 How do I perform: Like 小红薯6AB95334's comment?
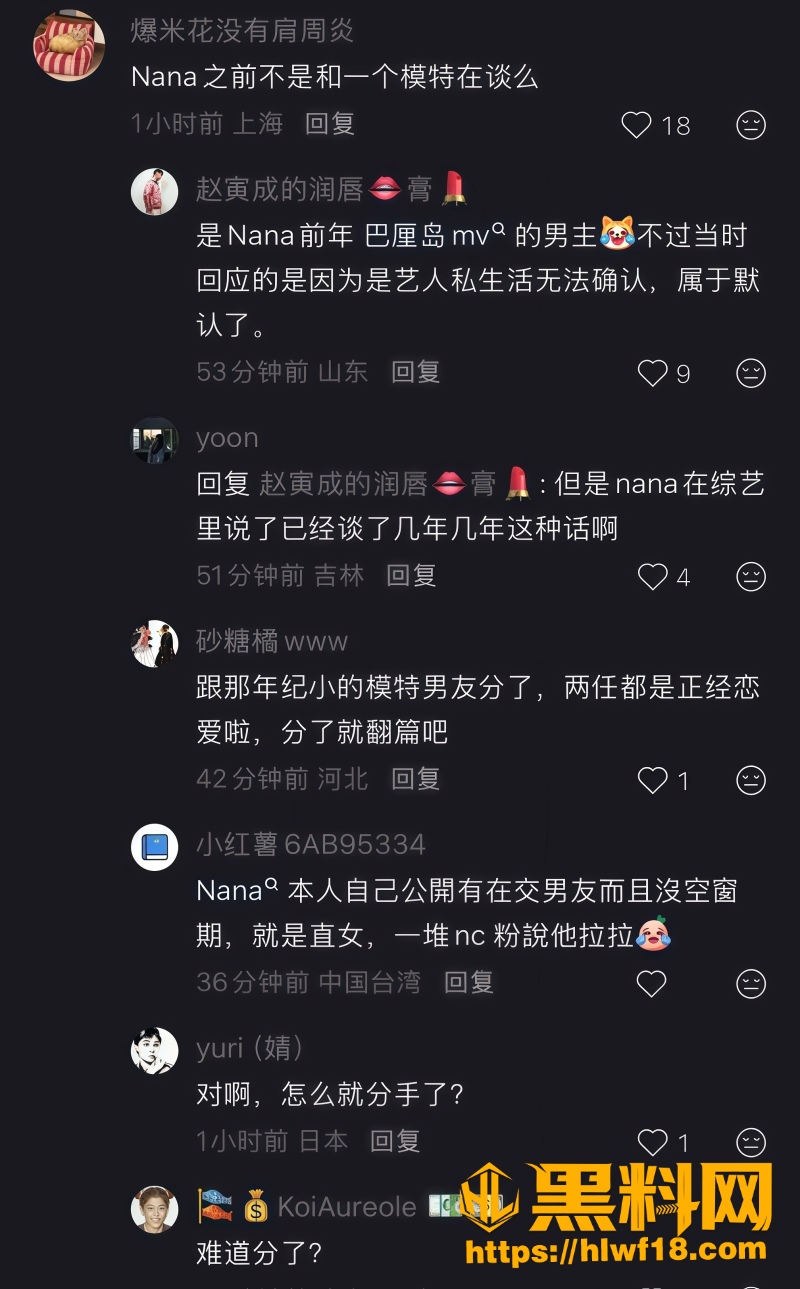[652, 984]
